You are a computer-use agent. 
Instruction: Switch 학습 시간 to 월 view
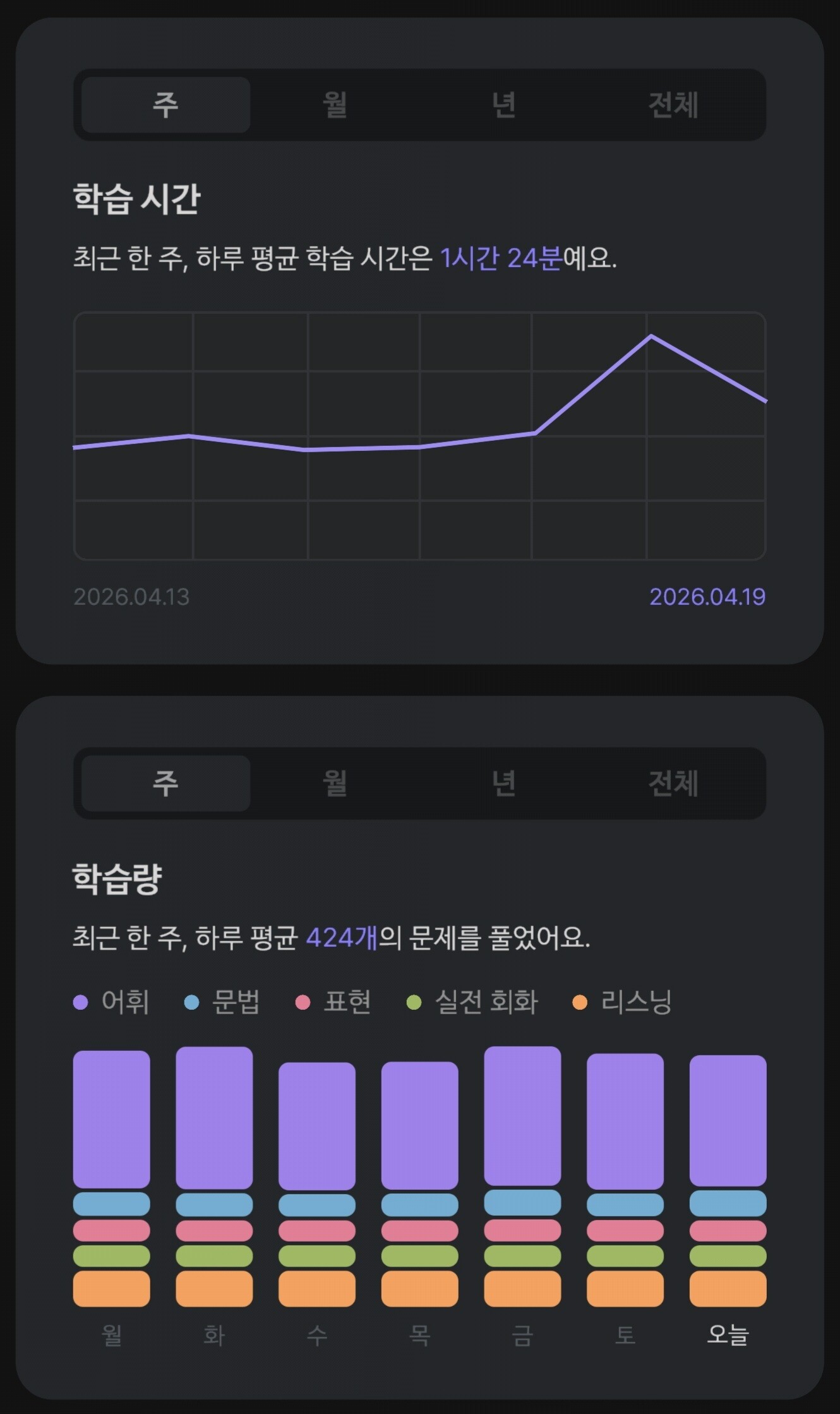pos(335,105)
